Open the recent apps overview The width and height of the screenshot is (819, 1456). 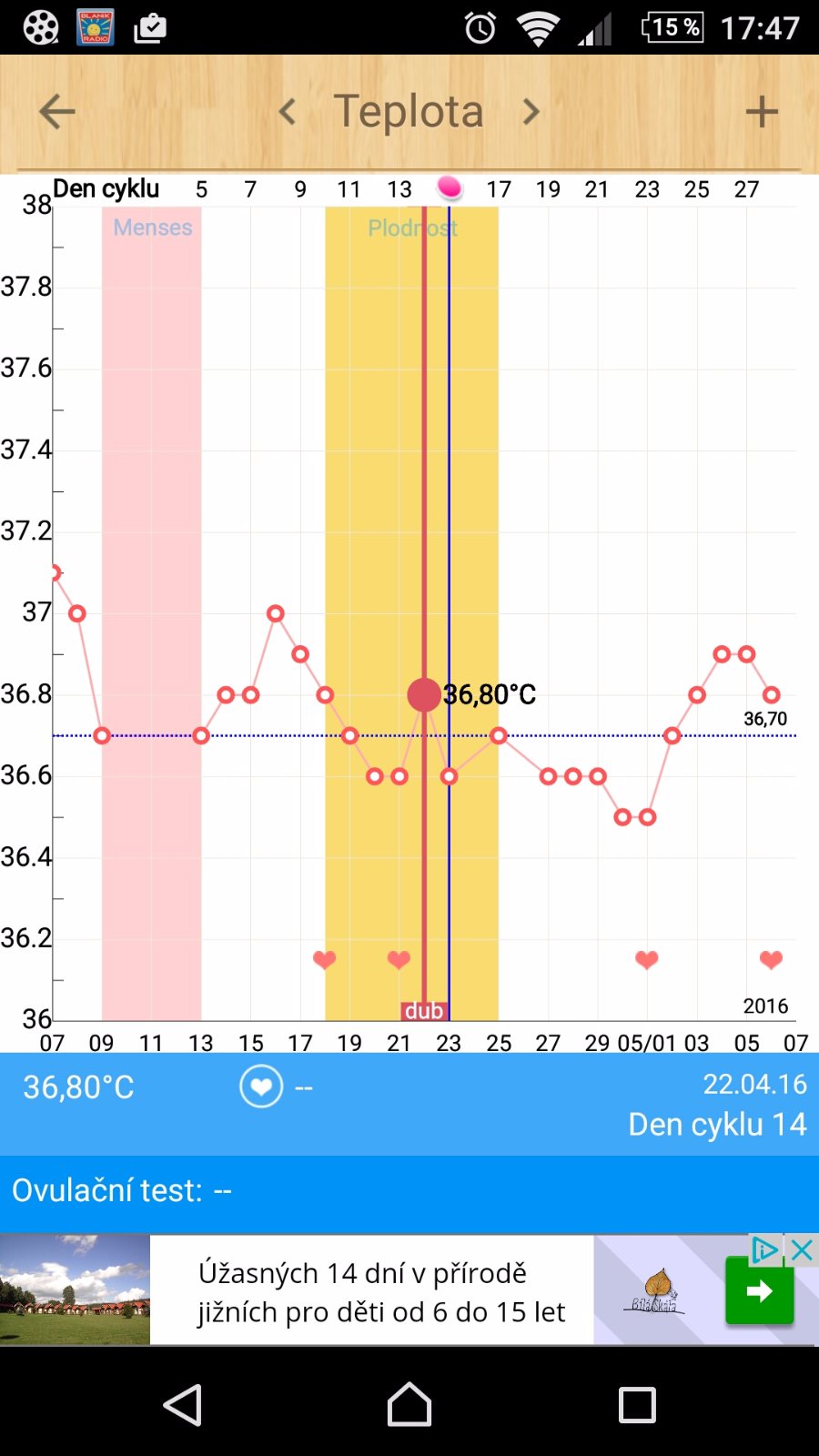[x=637, y=1404]
